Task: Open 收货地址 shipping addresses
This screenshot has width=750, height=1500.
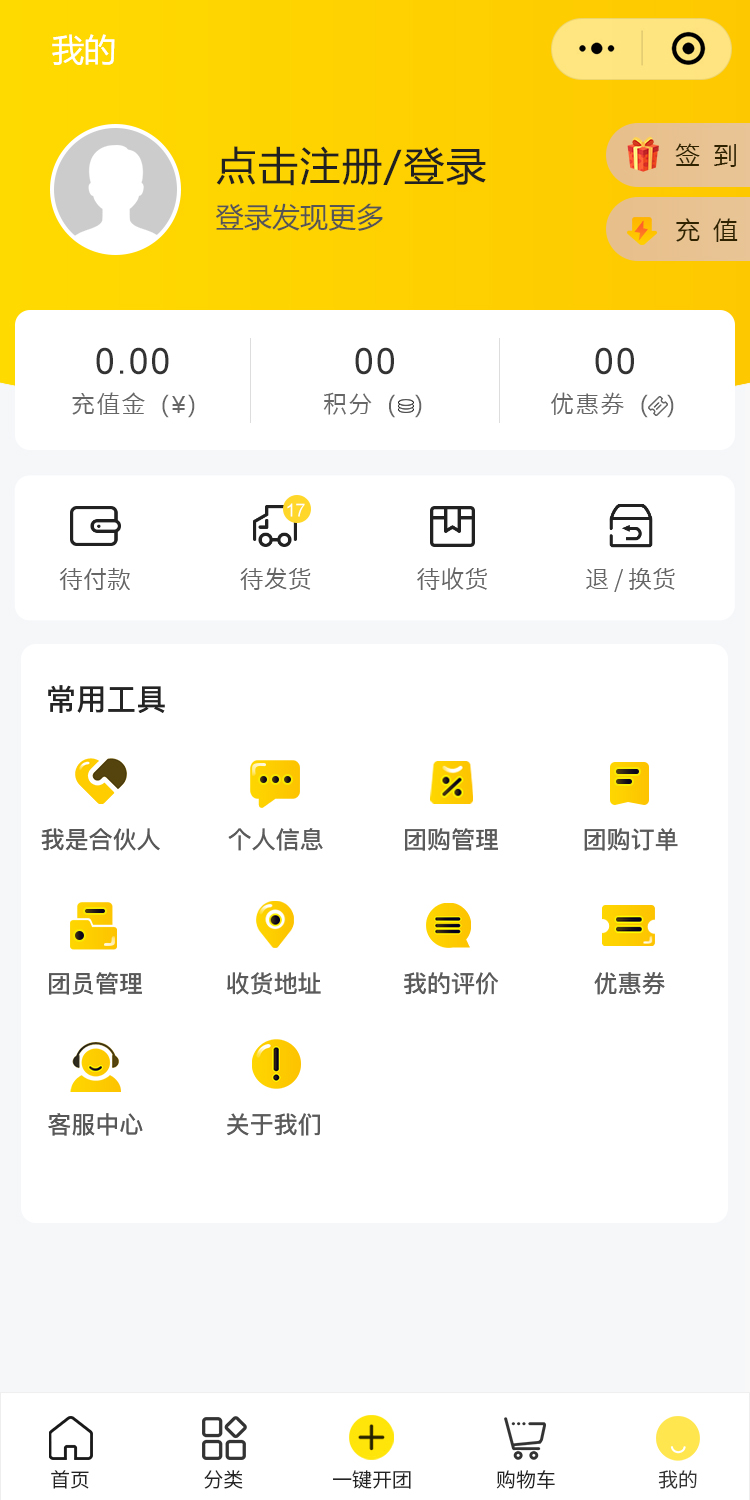Action: 274,948
